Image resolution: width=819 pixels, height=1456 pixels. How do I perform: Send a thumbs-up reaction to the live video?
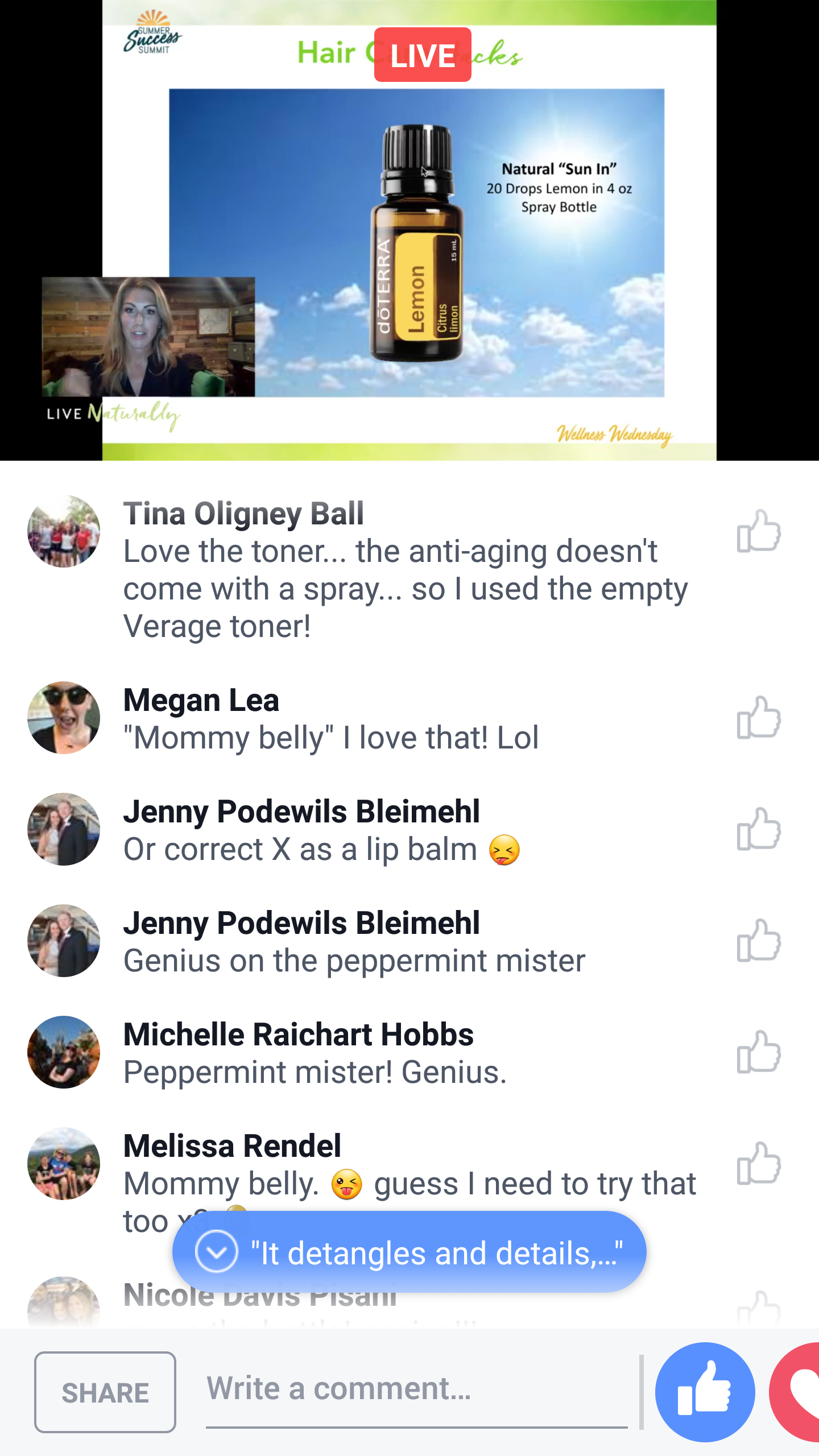[705, 1392]
